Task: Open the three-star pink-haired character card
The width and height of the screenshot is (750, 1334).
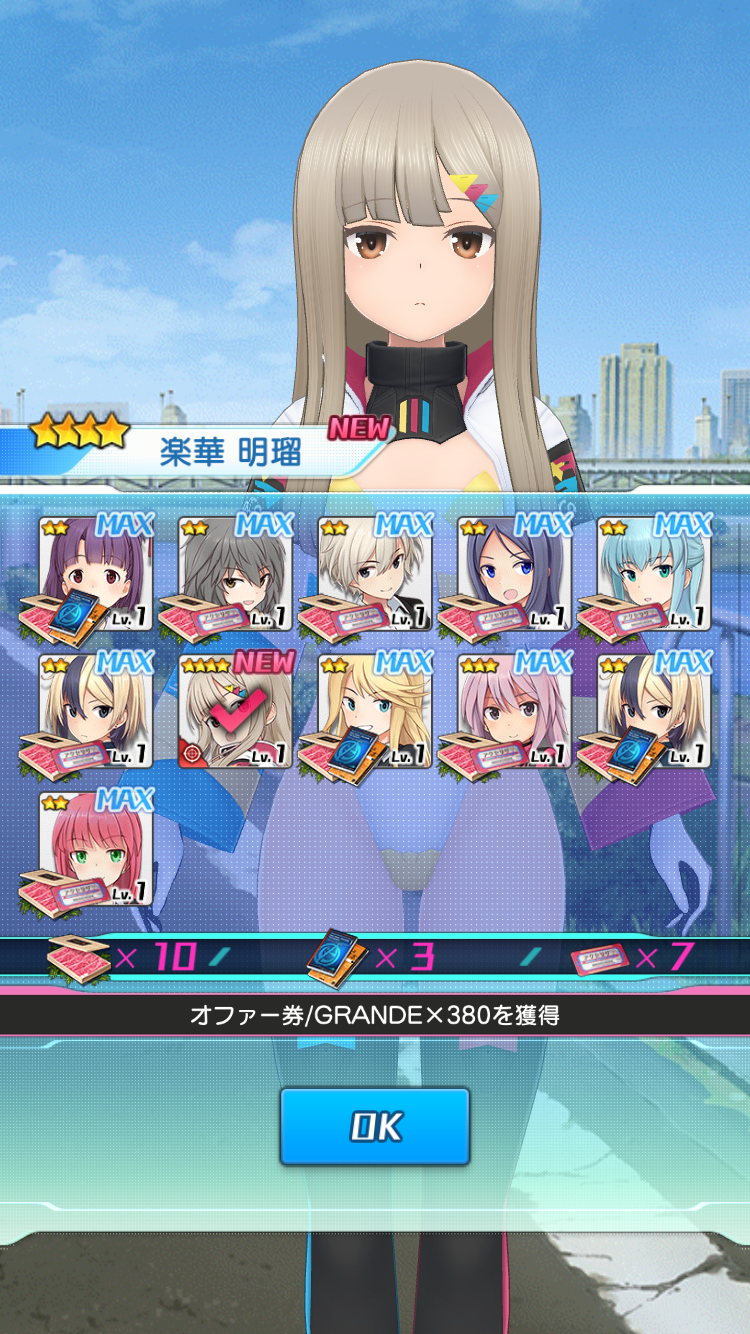Action: [x=514, y=711]
